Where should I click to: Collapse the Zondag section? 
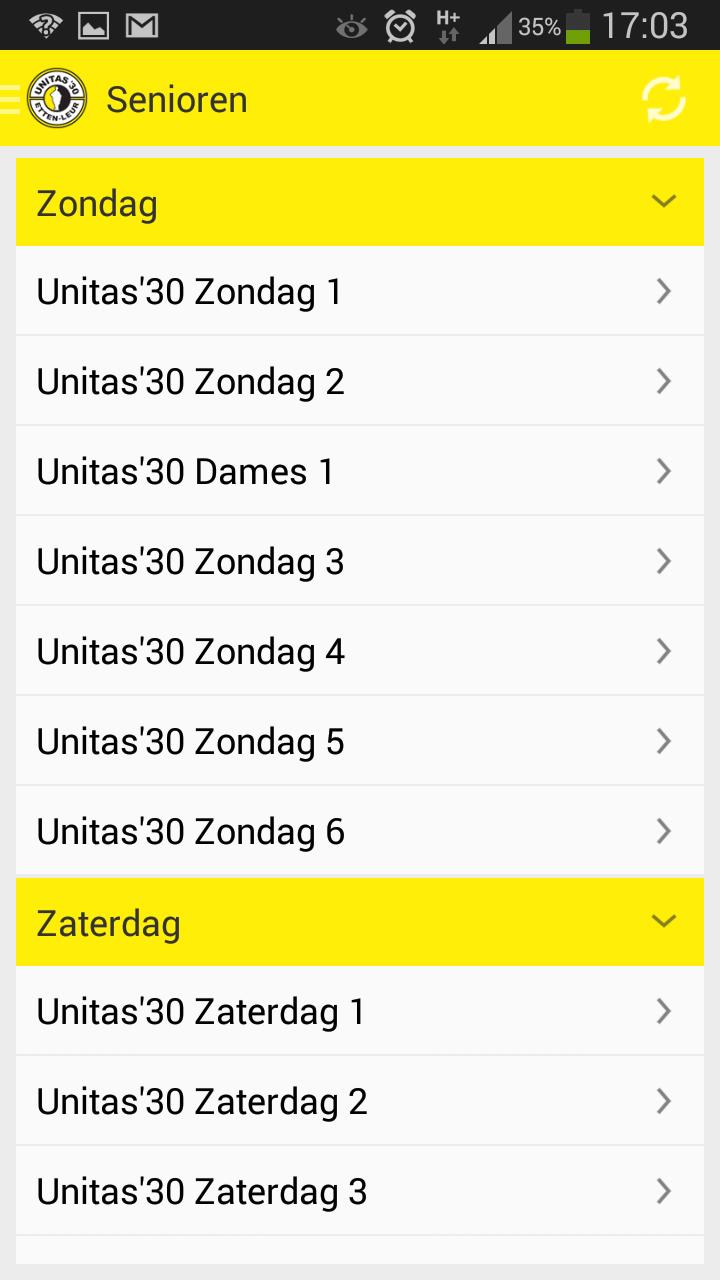coord(662,202)
